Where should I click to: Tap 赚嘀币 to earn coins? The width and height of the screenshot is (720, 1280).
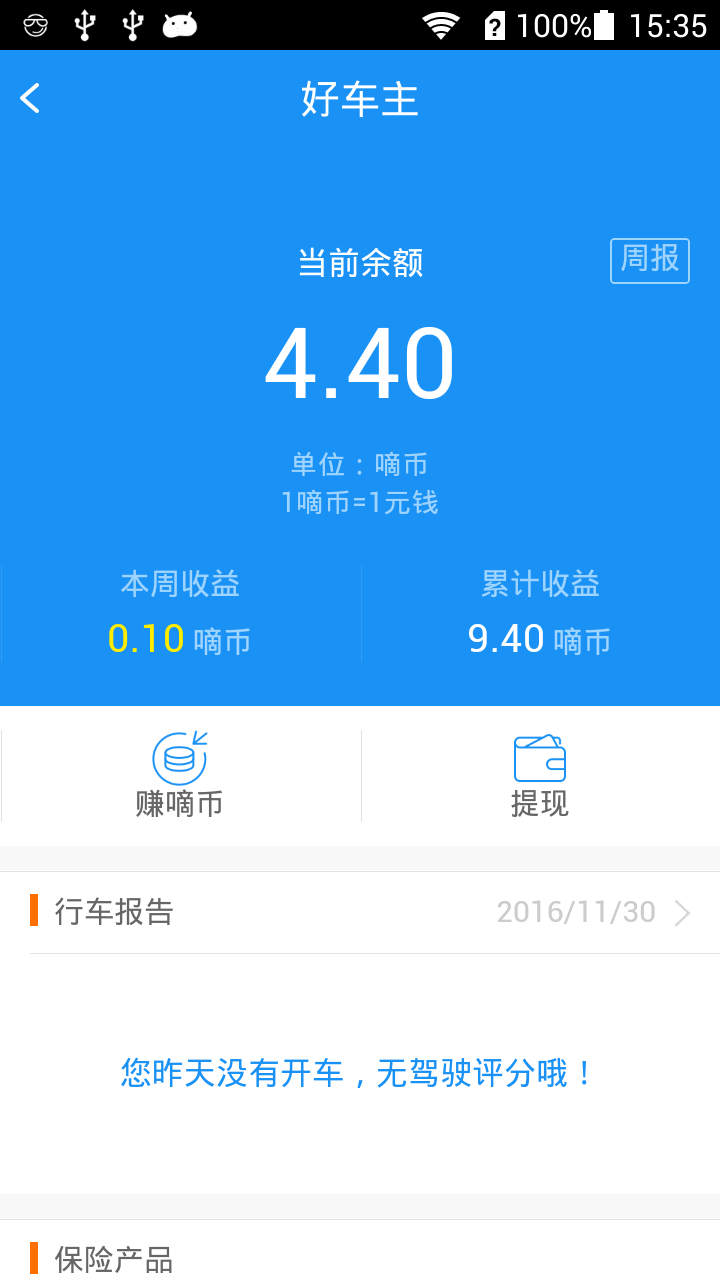180,776
